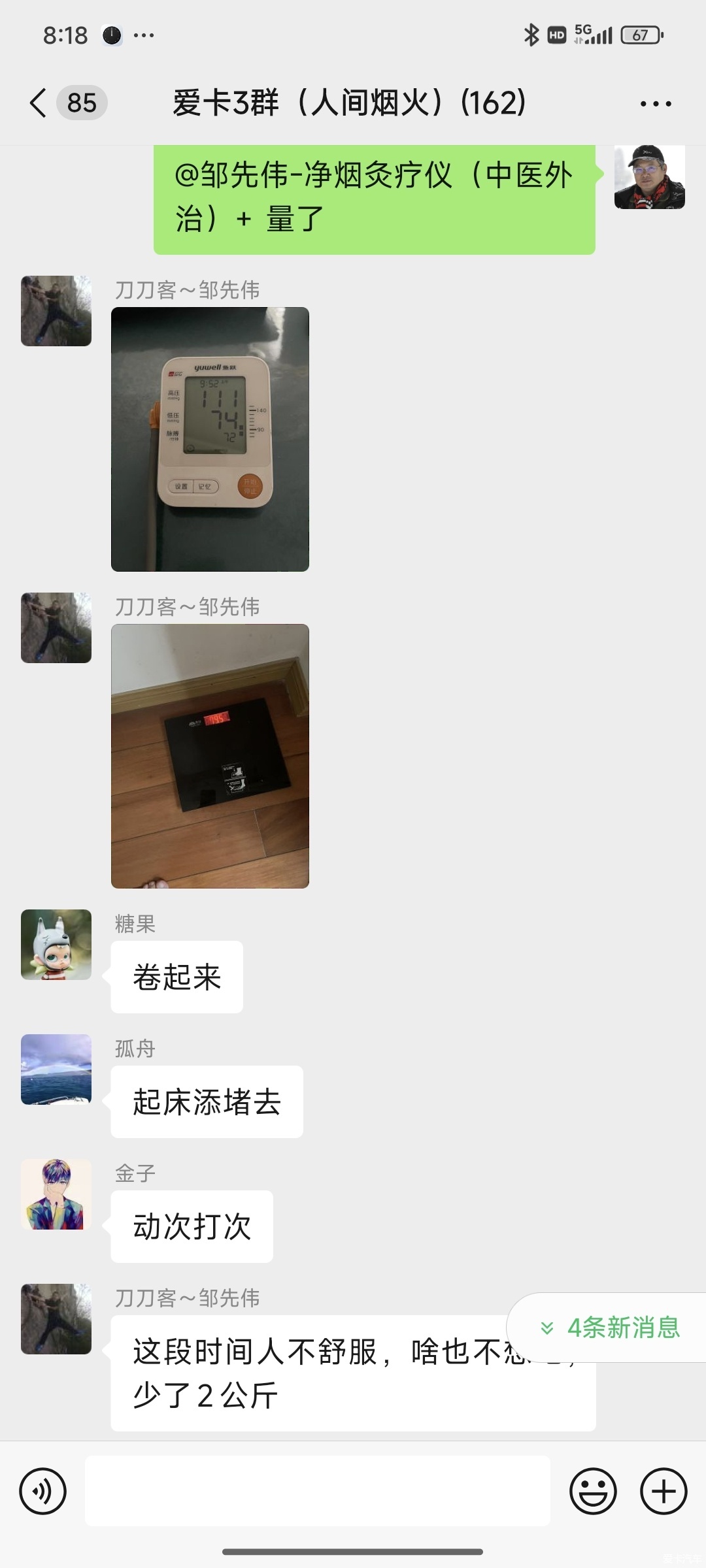Tap my own avatar beside green message
706x1568 pixels.
coord(649,177)
